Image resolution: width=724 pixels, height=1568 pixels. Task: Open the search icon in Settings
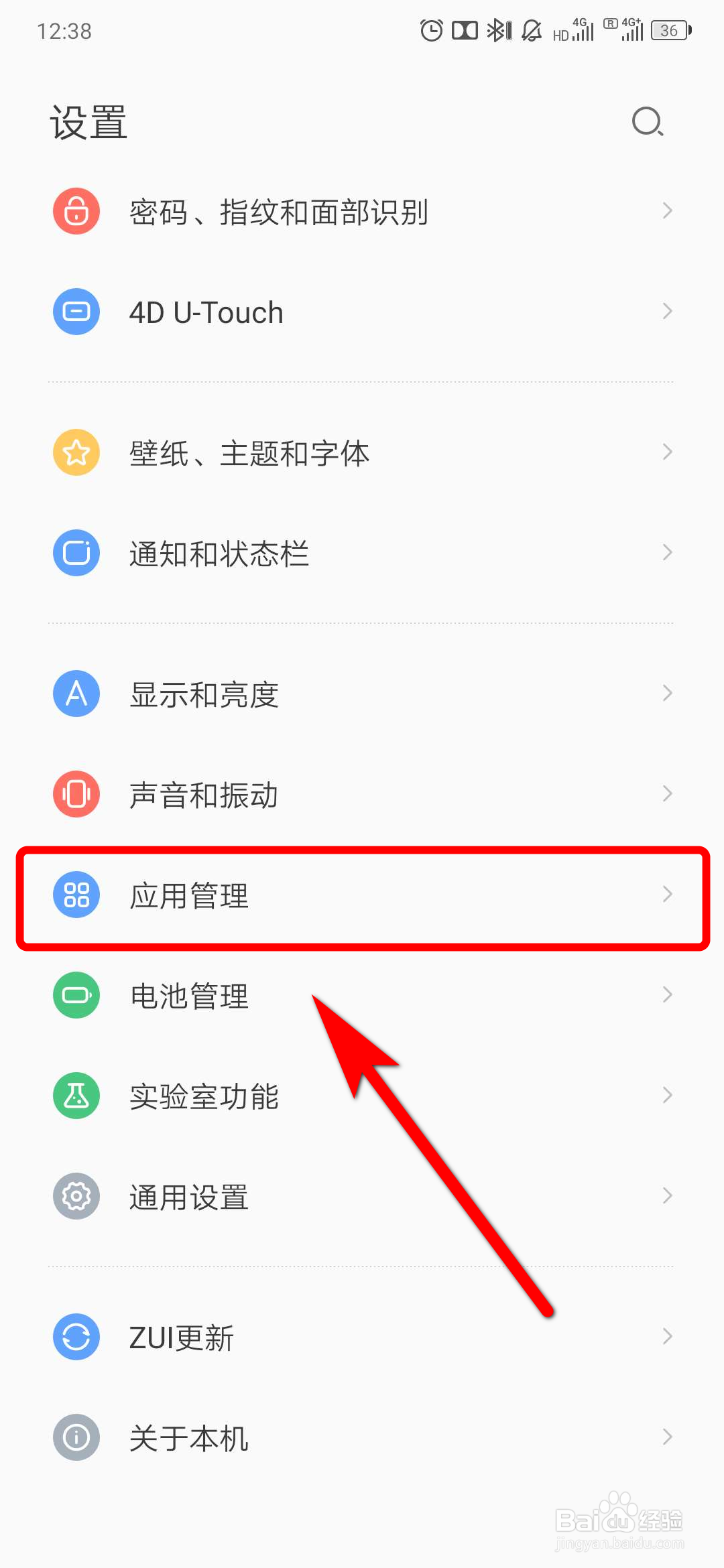tap(648, 123)
